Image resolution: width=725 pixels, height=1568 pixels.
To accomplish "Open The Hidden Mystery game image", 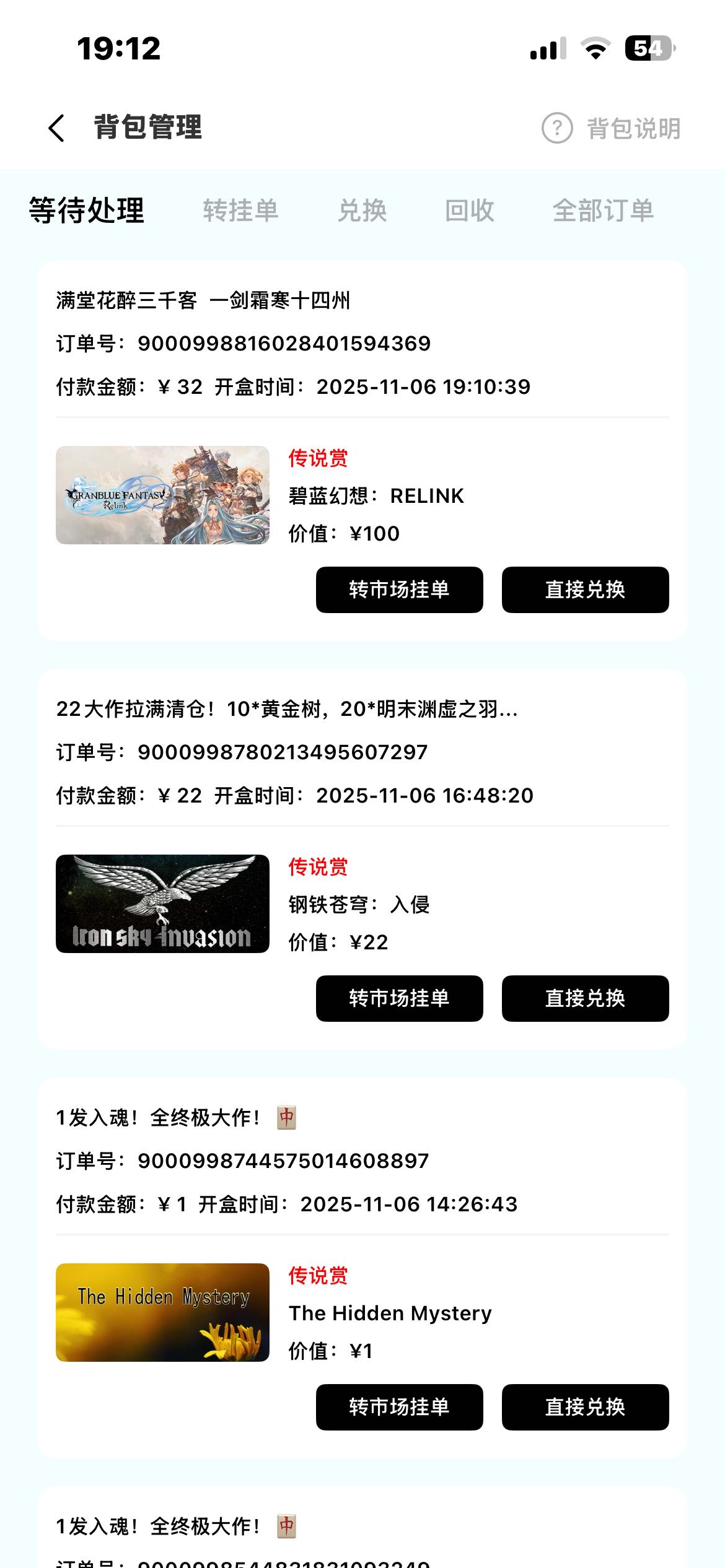I will 162,1312.
